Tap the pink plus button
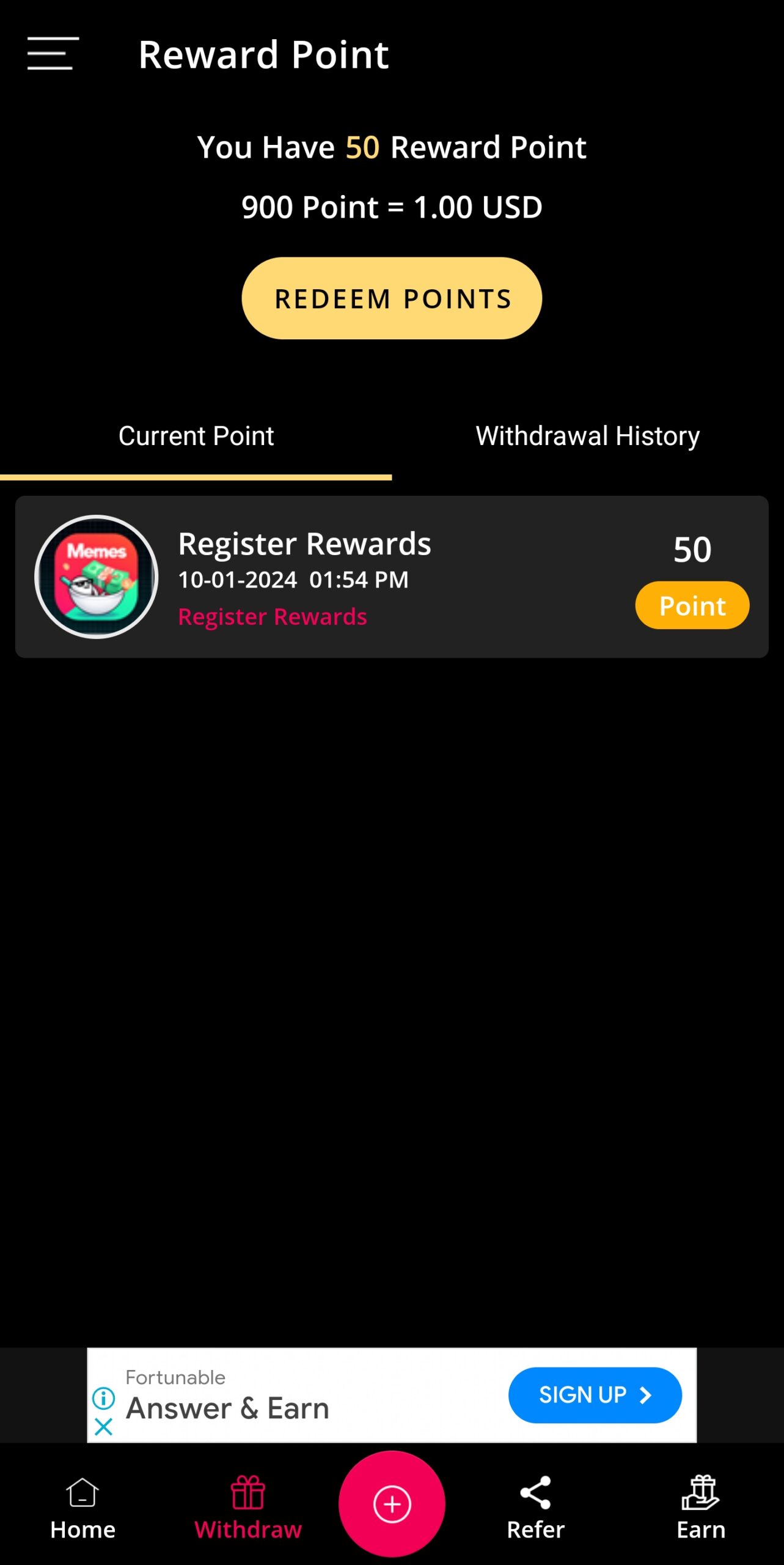 point(392,1504)
